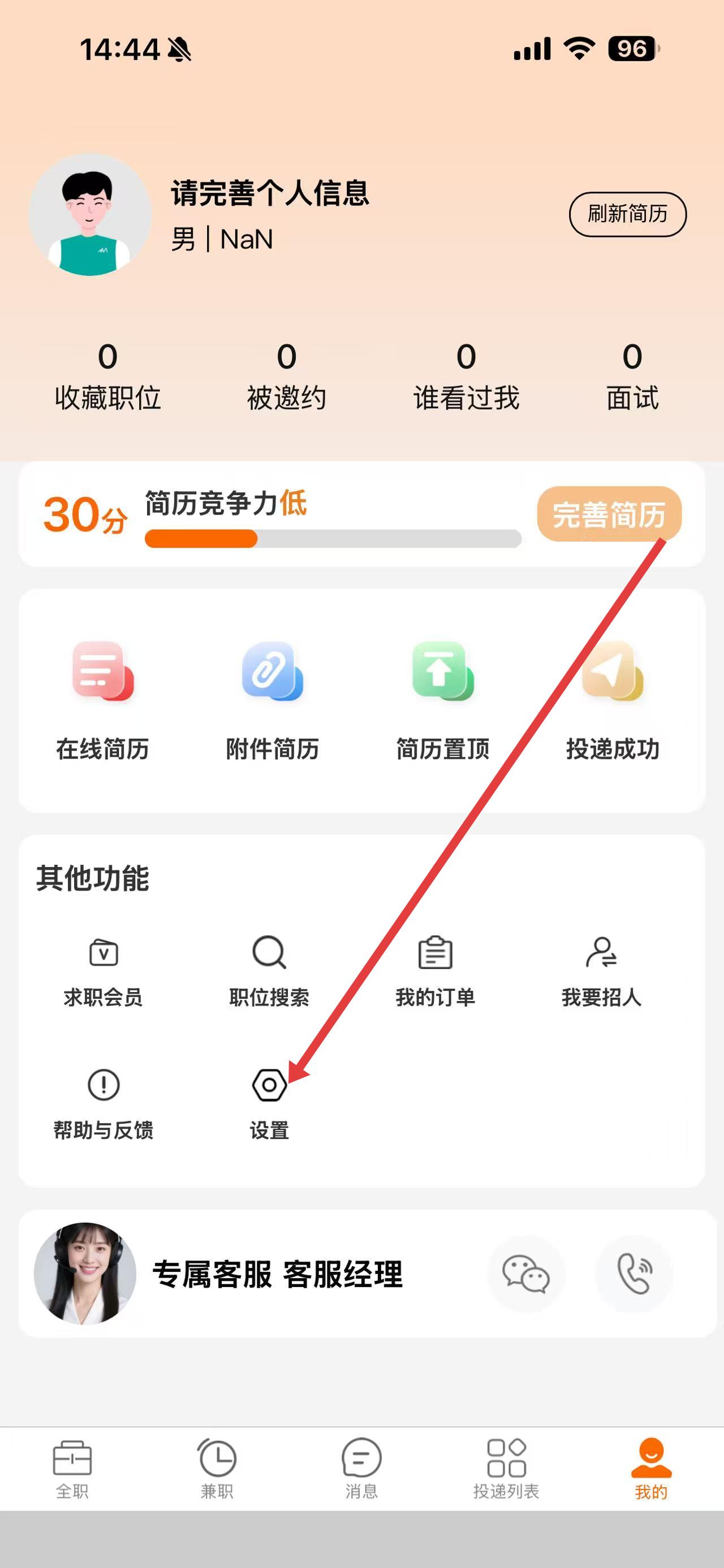Open 在线简历

102,700
